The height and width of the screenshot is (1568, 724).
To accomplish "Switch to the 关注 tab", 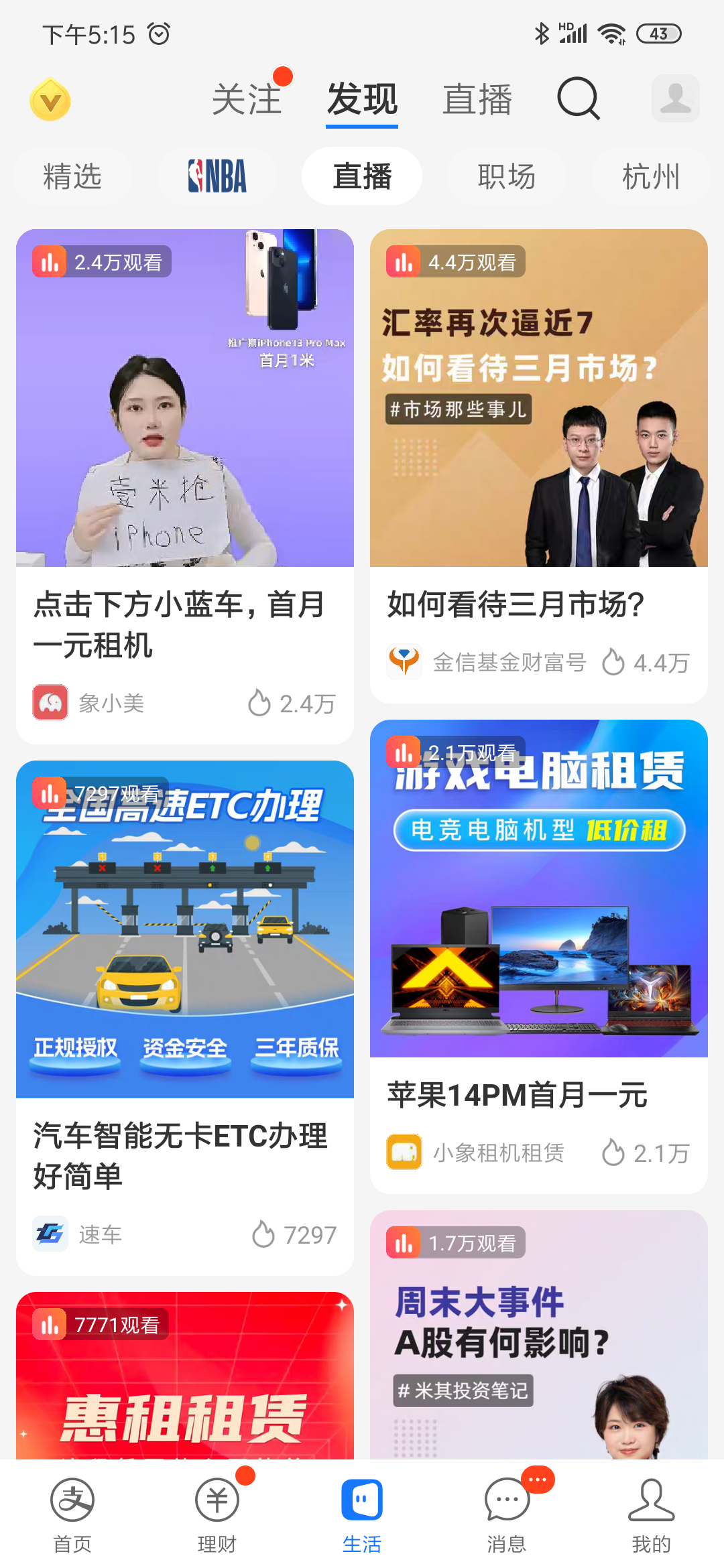I will coord(247,99).
